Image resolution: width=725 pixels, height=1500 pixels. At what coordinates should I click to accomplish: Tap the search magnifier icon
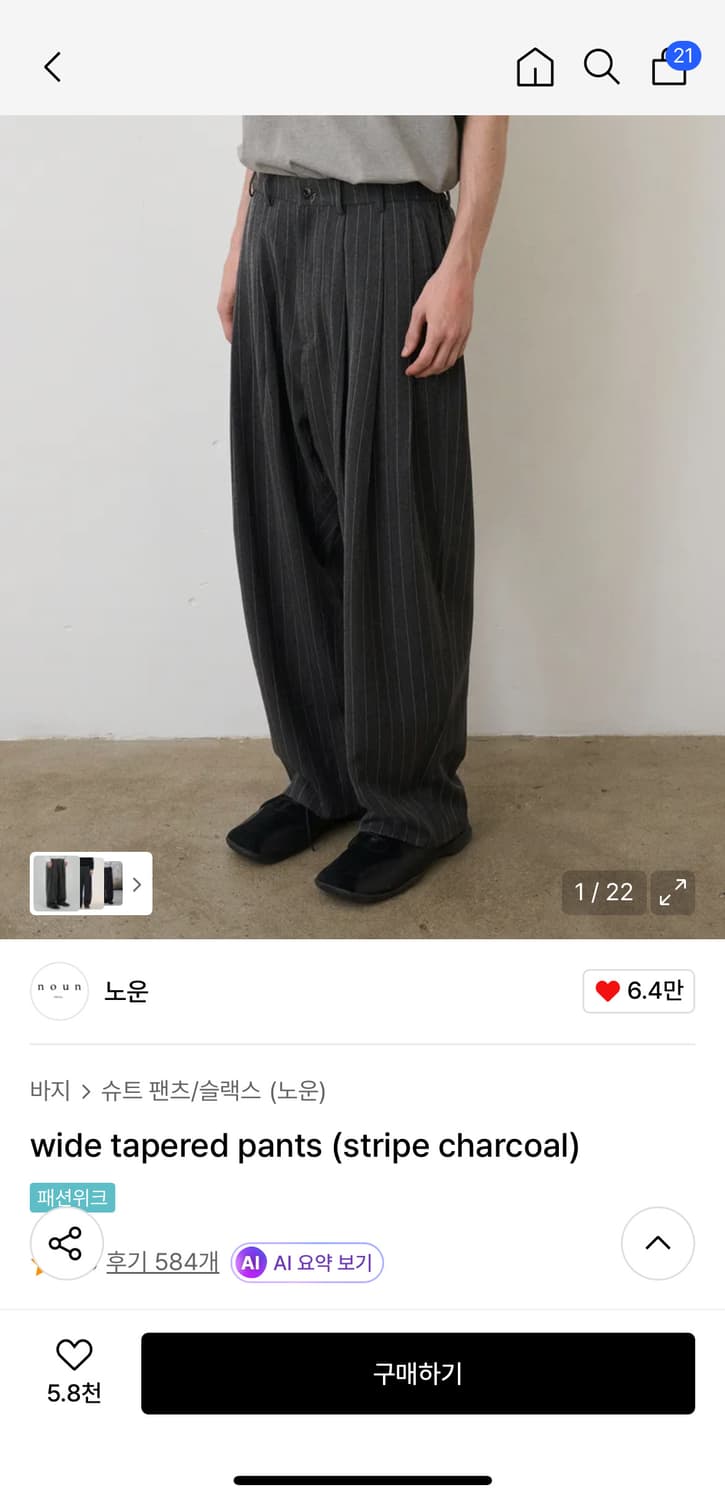pyautogui.click(x=601, y=67)
